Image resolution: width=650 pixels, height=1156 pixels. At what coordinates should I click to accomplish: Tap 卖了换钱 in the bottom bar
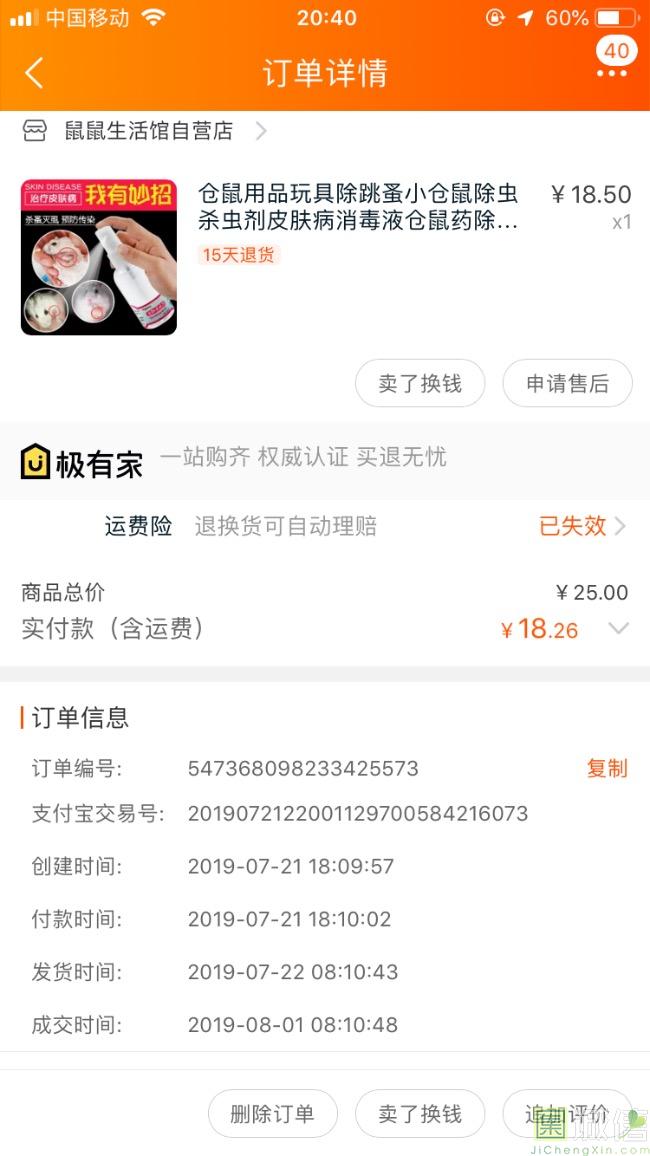click(420, 1113)
